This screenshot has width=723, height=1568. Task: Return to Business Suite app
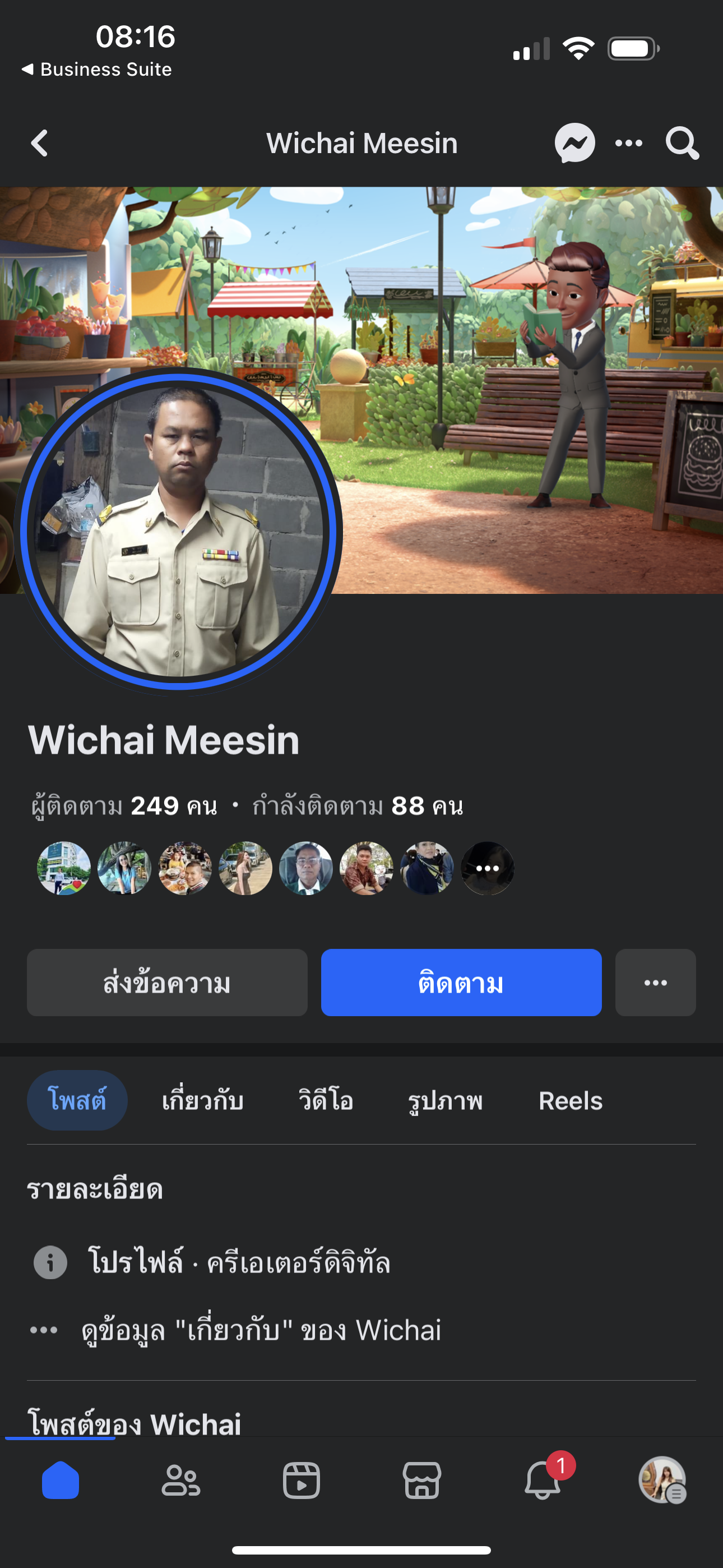tap(96, 70)
